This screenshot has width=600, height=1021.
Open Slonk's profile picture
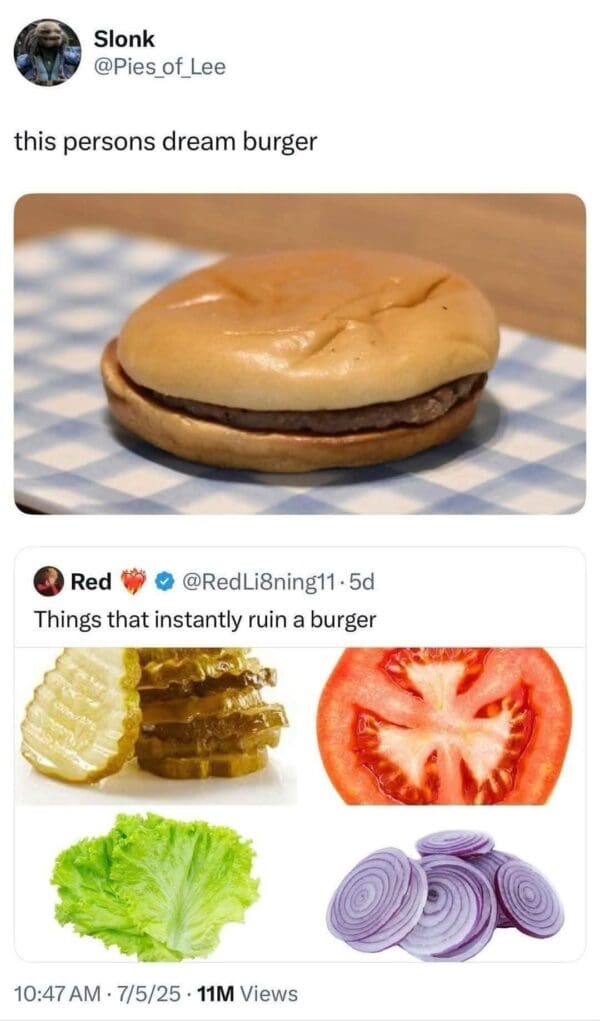click(x=47, y=52)
